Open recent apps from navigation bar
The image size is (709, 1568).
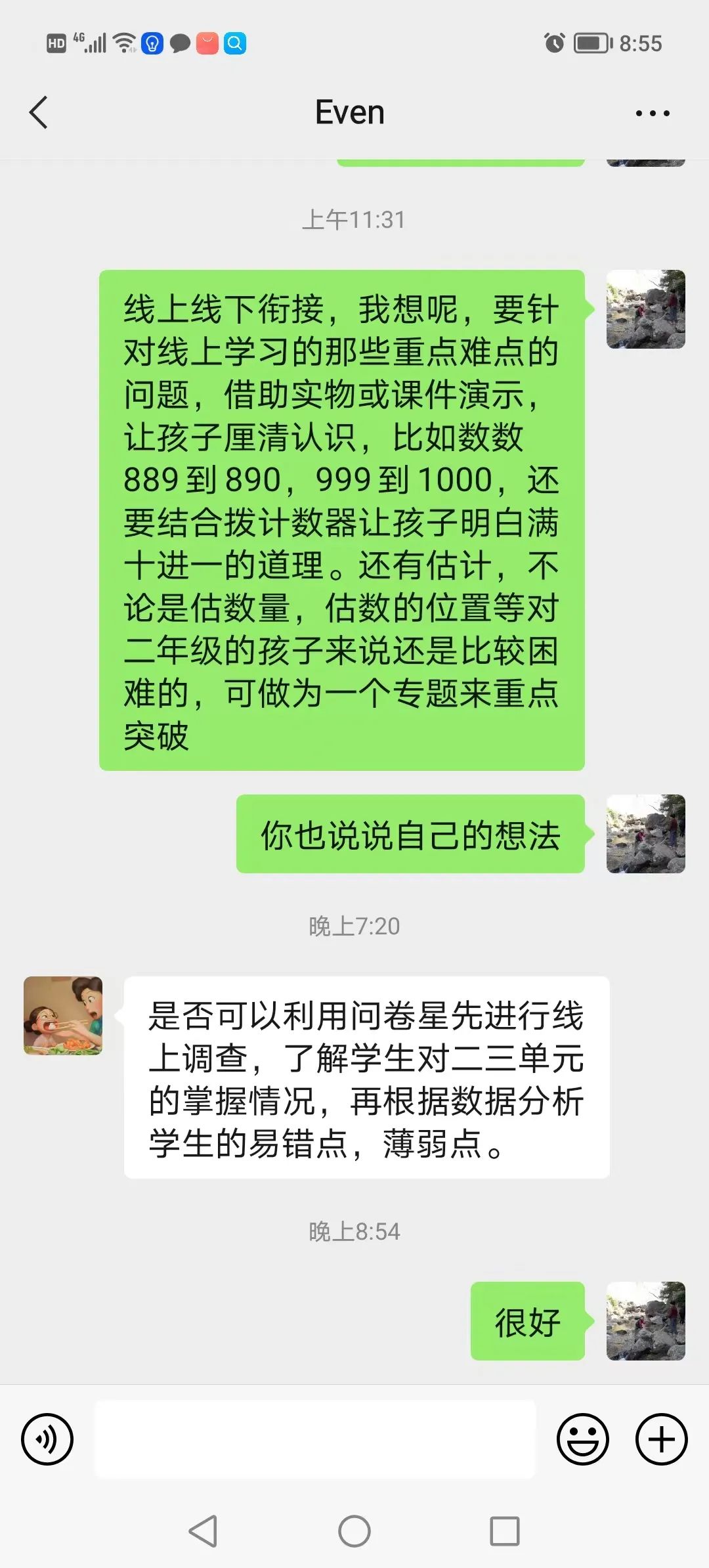pyautogui.click(x=505, y=1531)
